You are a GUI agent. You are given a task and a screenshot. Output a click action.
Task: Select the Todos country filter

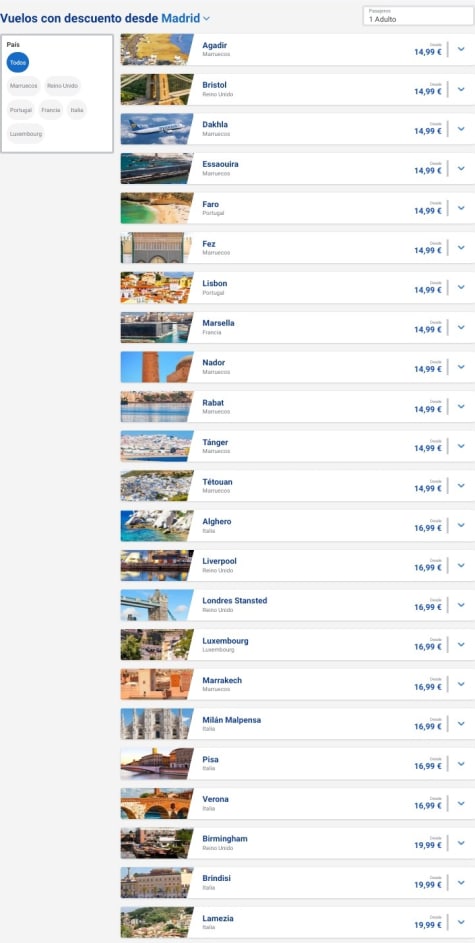click(18, 63)
